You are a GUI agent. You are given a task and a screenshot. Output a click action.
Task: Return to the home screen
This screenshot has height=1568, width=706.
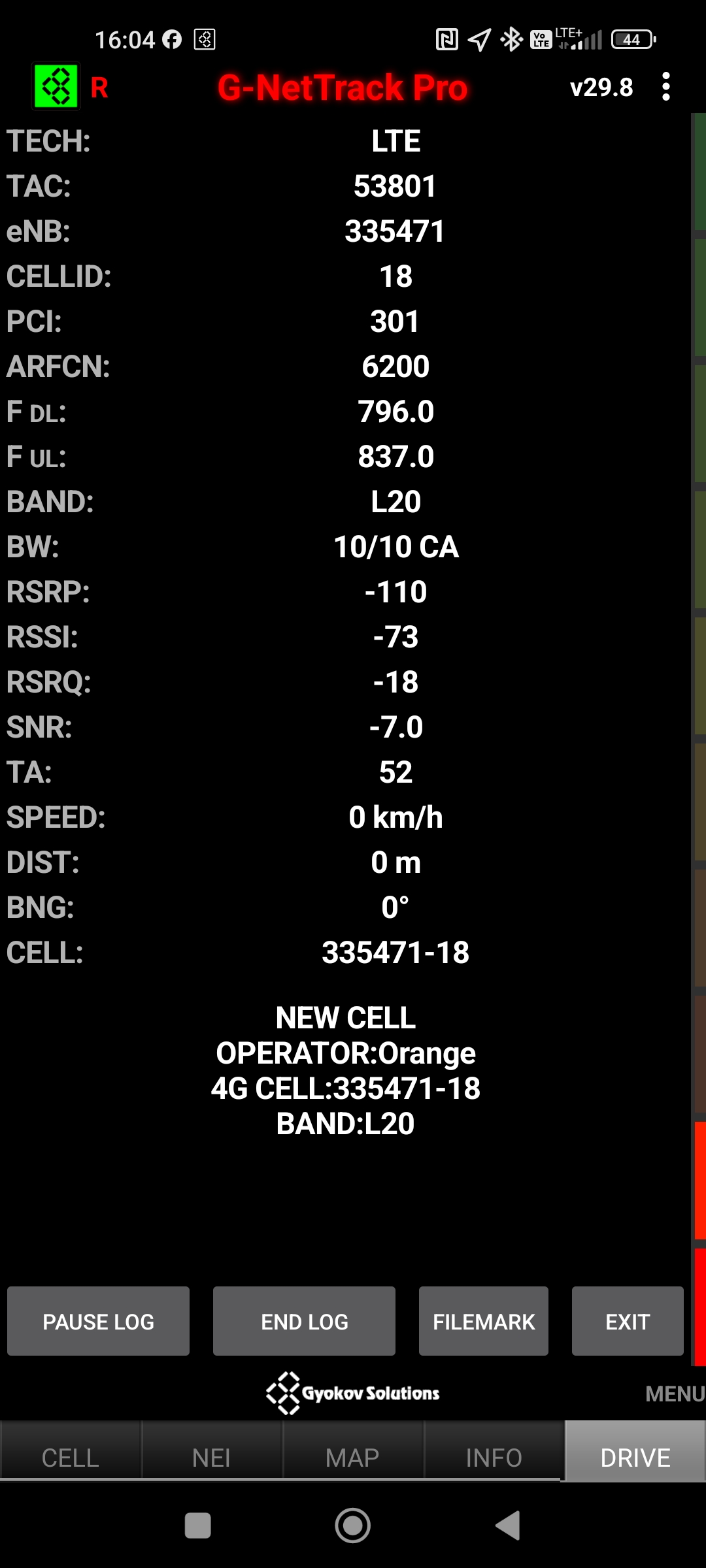coord(352,1526)
